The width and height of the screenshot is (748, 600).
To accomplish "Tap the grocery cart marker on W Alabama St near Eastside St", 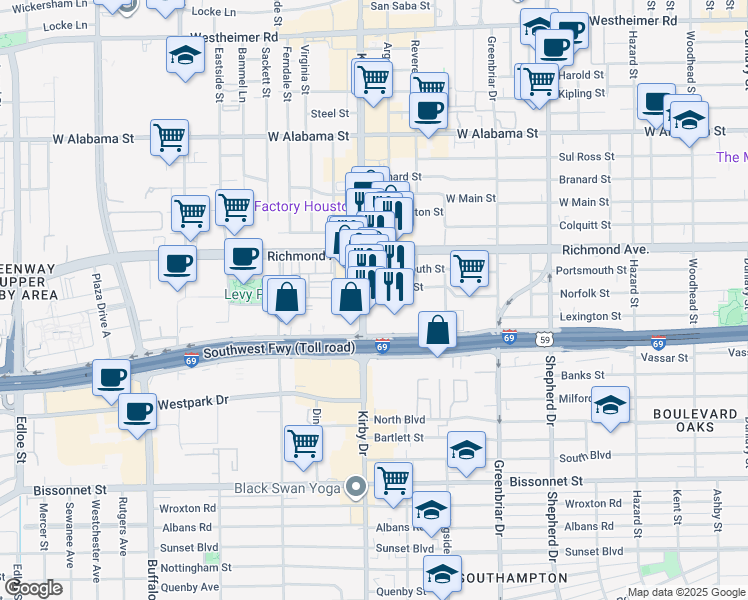I will coord(170,138).
